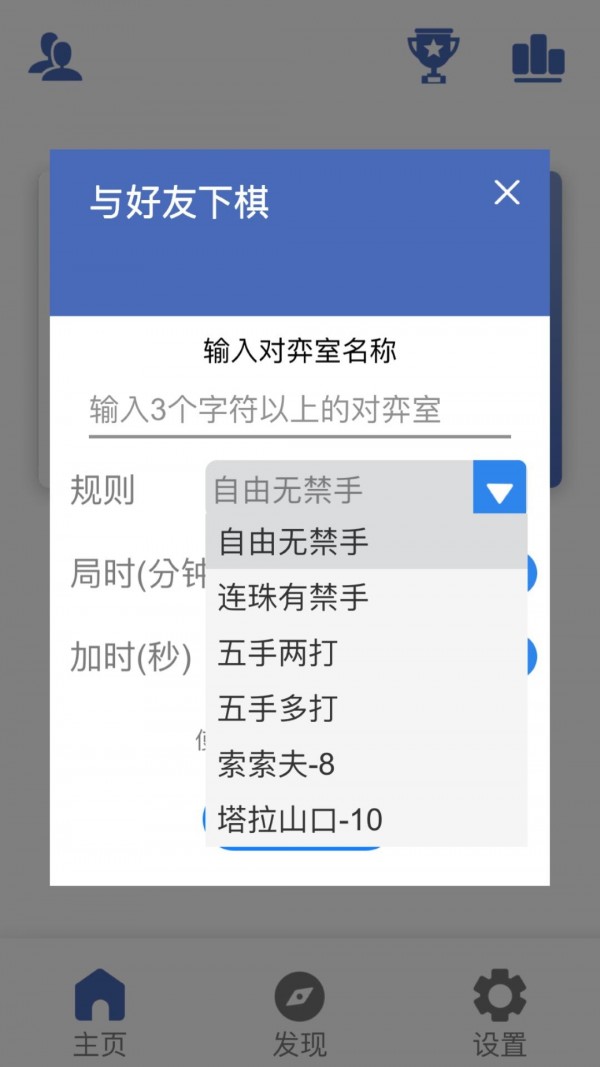Open the friends profile icon
This screenshot has width=600, height=1067.
coord(55,57)
